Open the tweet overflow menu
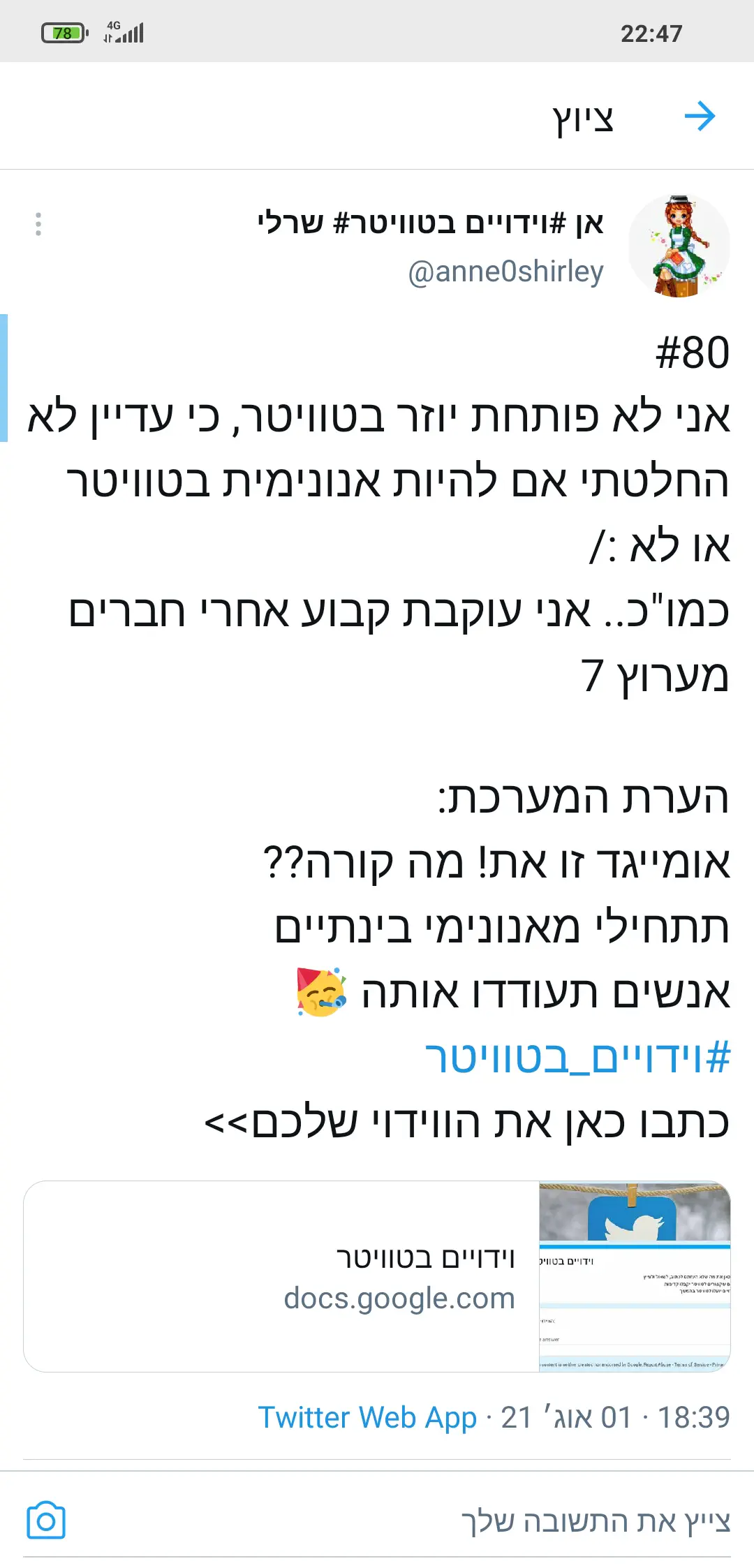Screen dimensions: 754x1568 38,224
